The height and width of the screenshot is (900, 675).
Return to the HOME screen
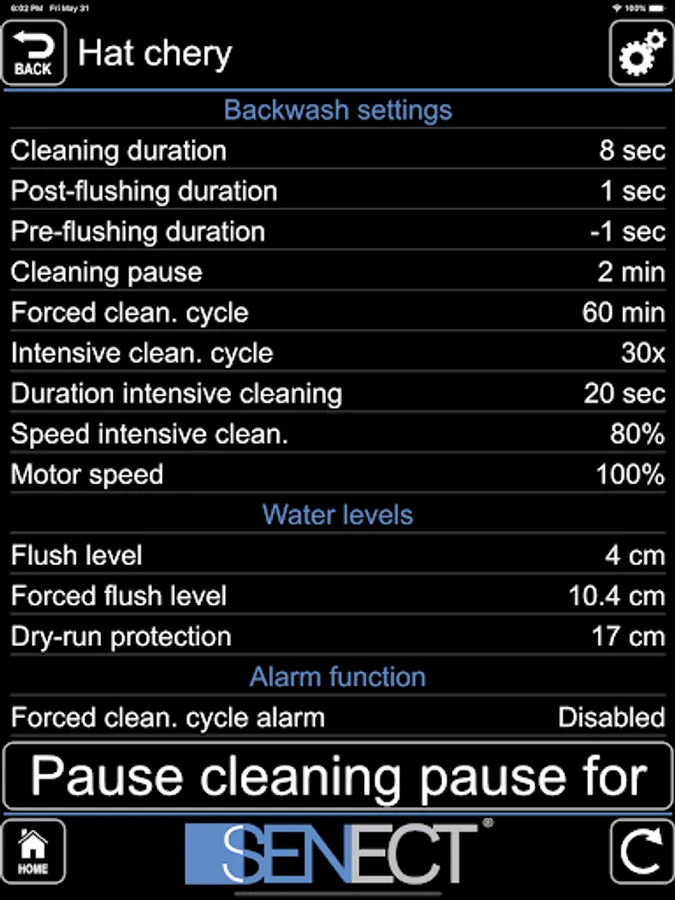33,851
